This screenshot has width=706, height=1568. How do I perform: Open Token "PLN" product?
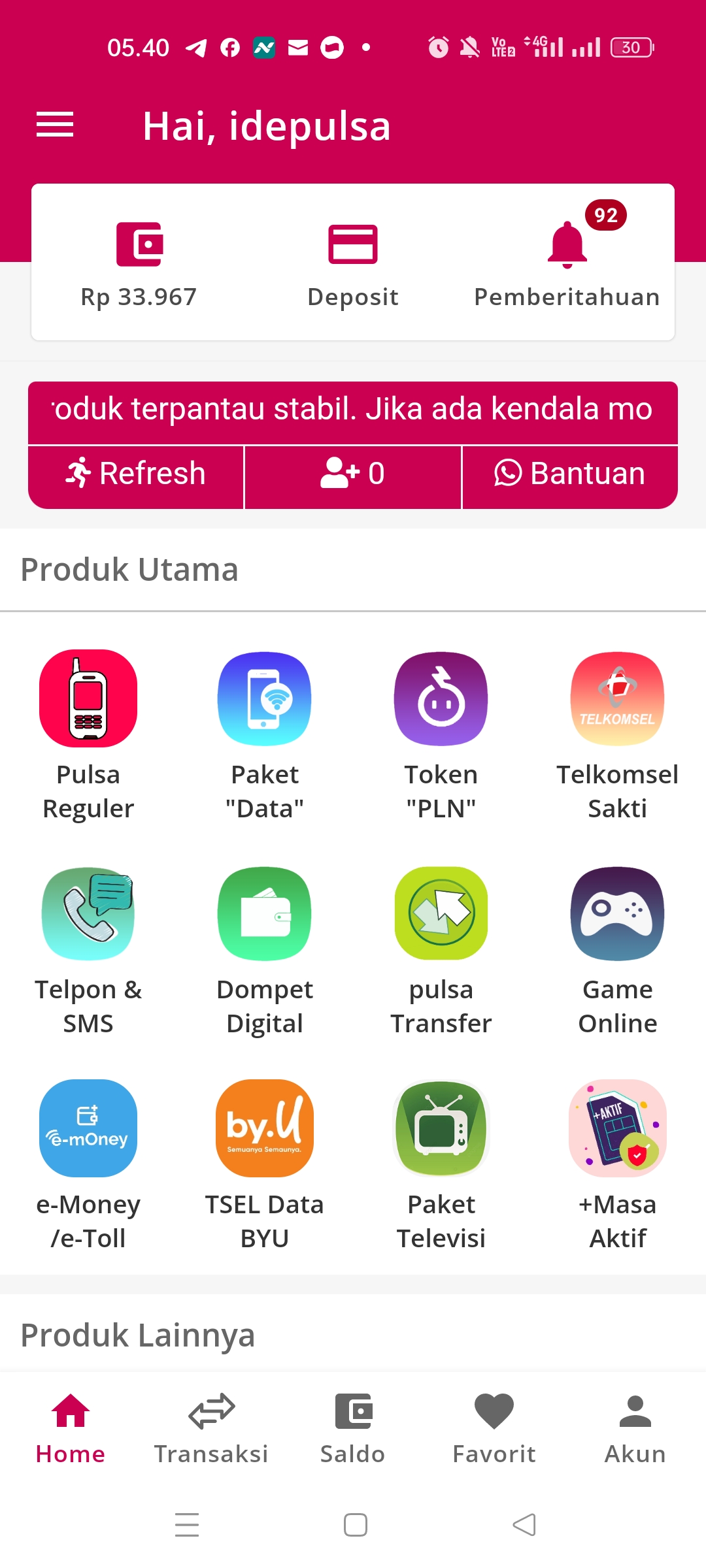pyautogui.click(x=441, y=699)
